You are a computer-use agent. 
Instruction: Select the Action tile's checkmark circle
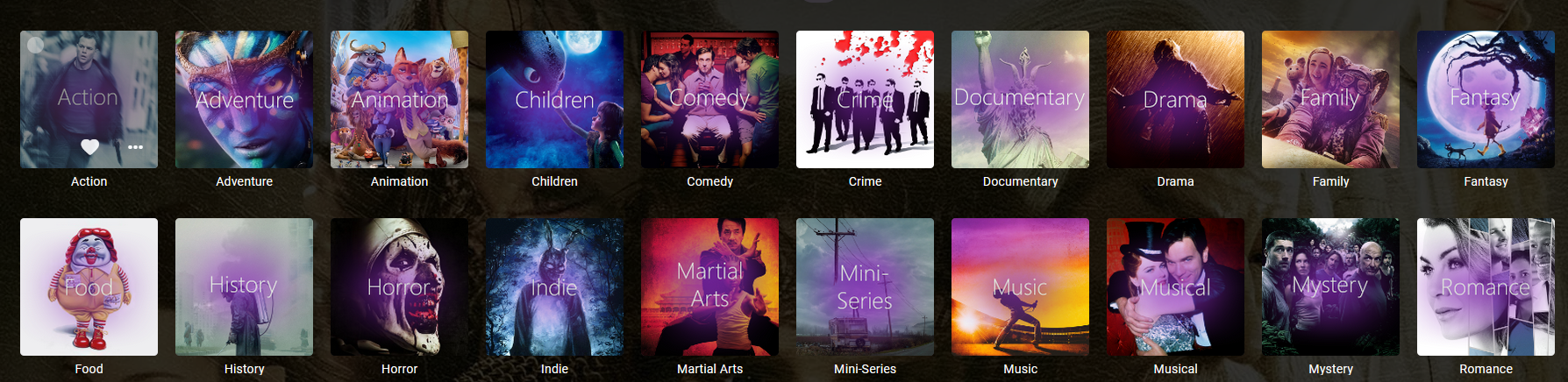36,45
